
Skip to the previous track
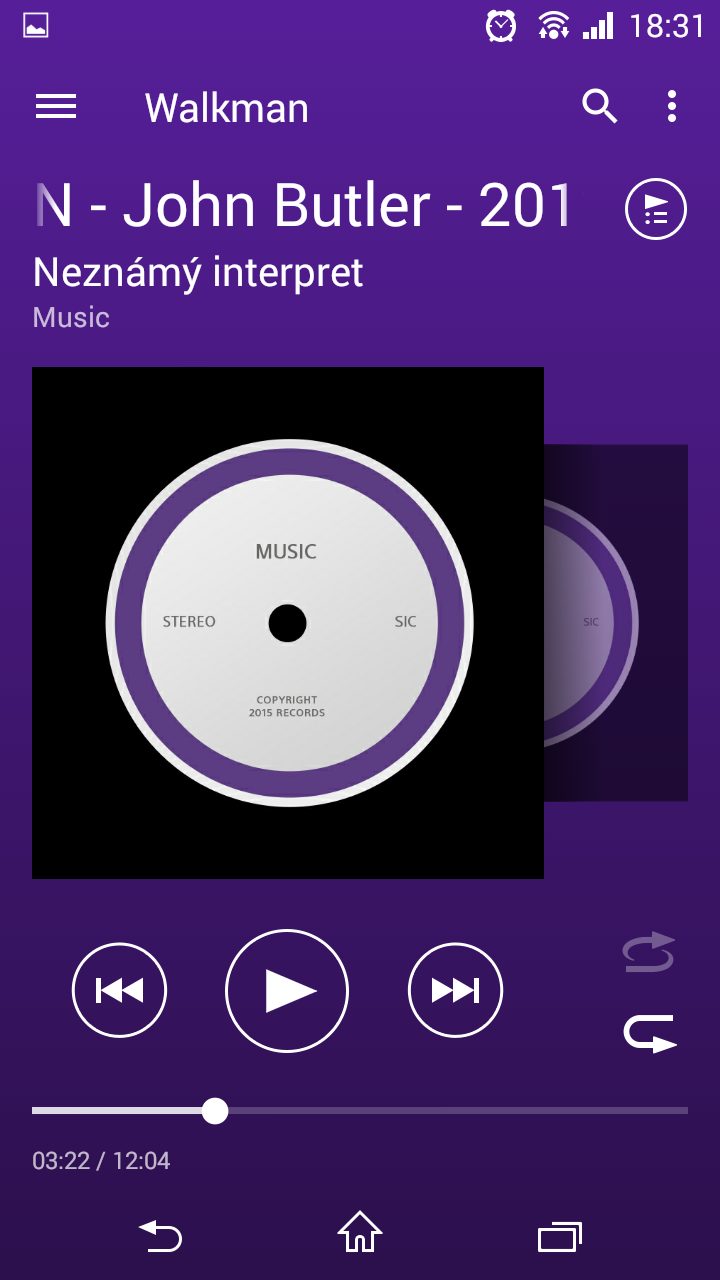[119, 990]
